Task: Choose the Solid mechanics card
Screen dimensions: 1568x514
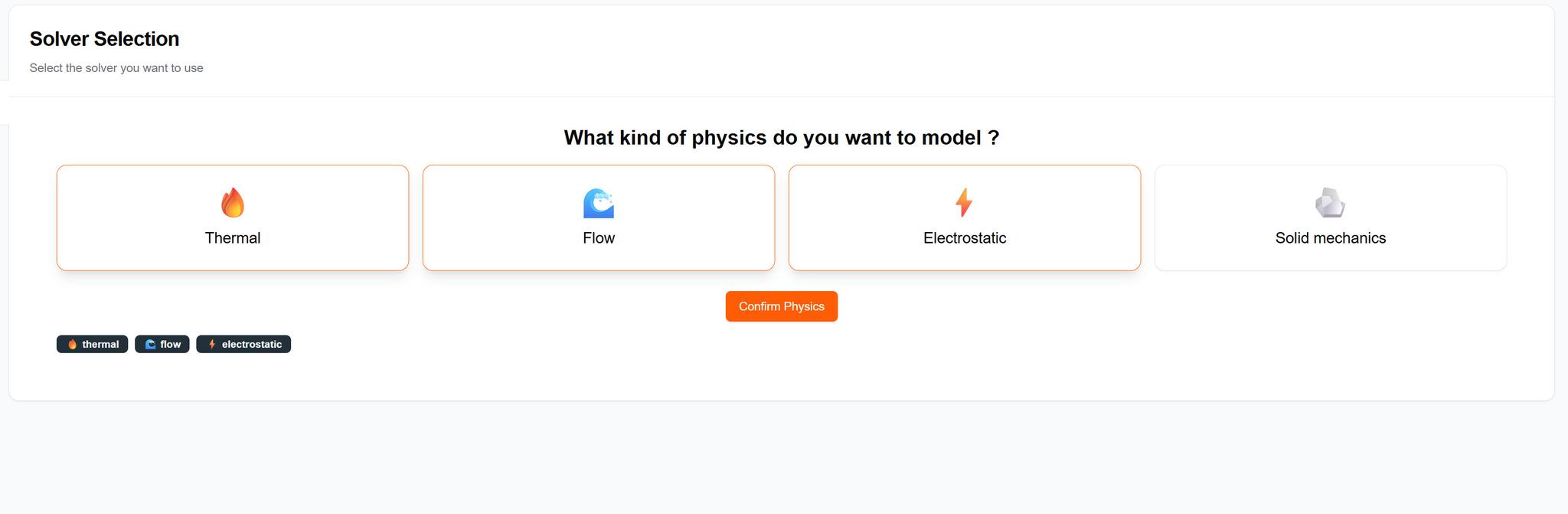Action: [1330, 218]
